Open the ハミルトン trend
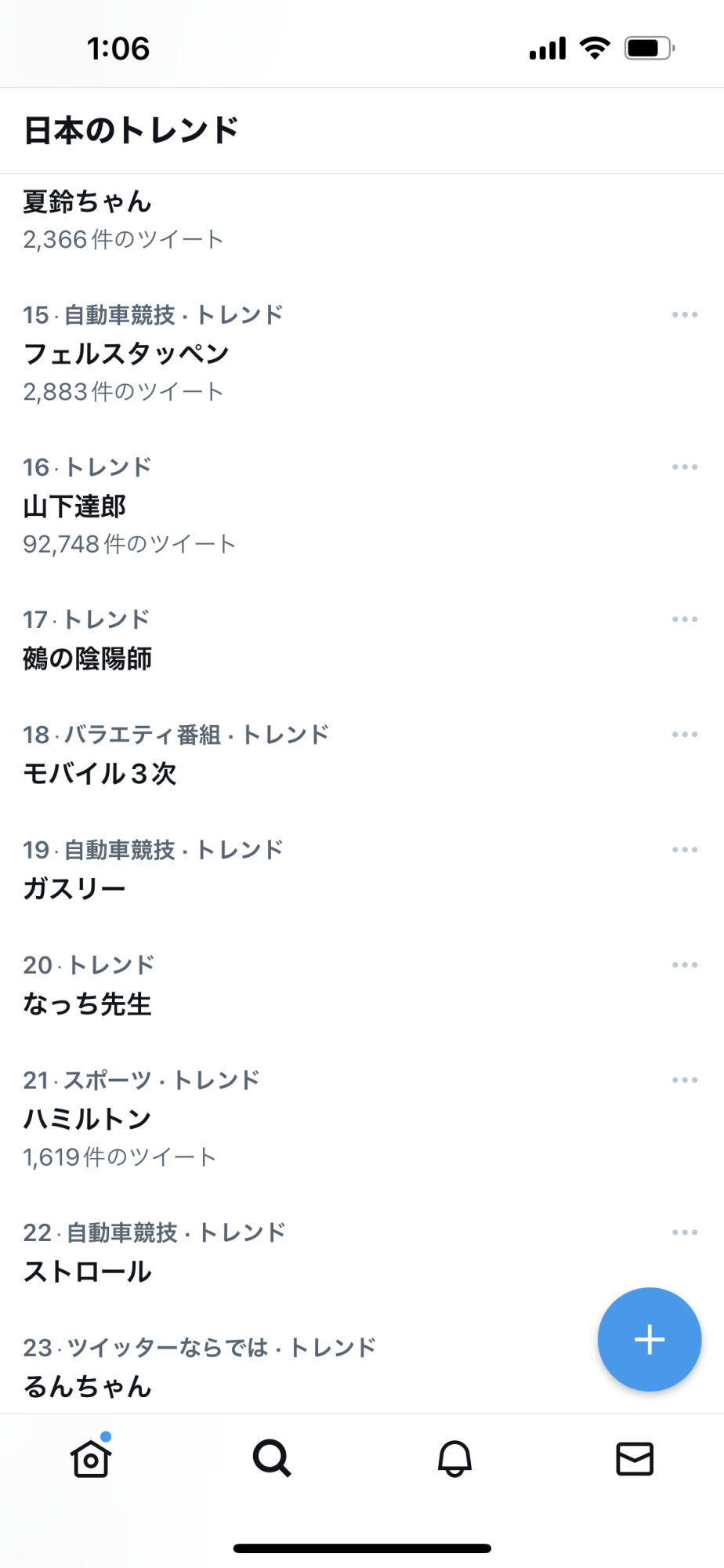 pyautogui.click(x=362, y=1119)
